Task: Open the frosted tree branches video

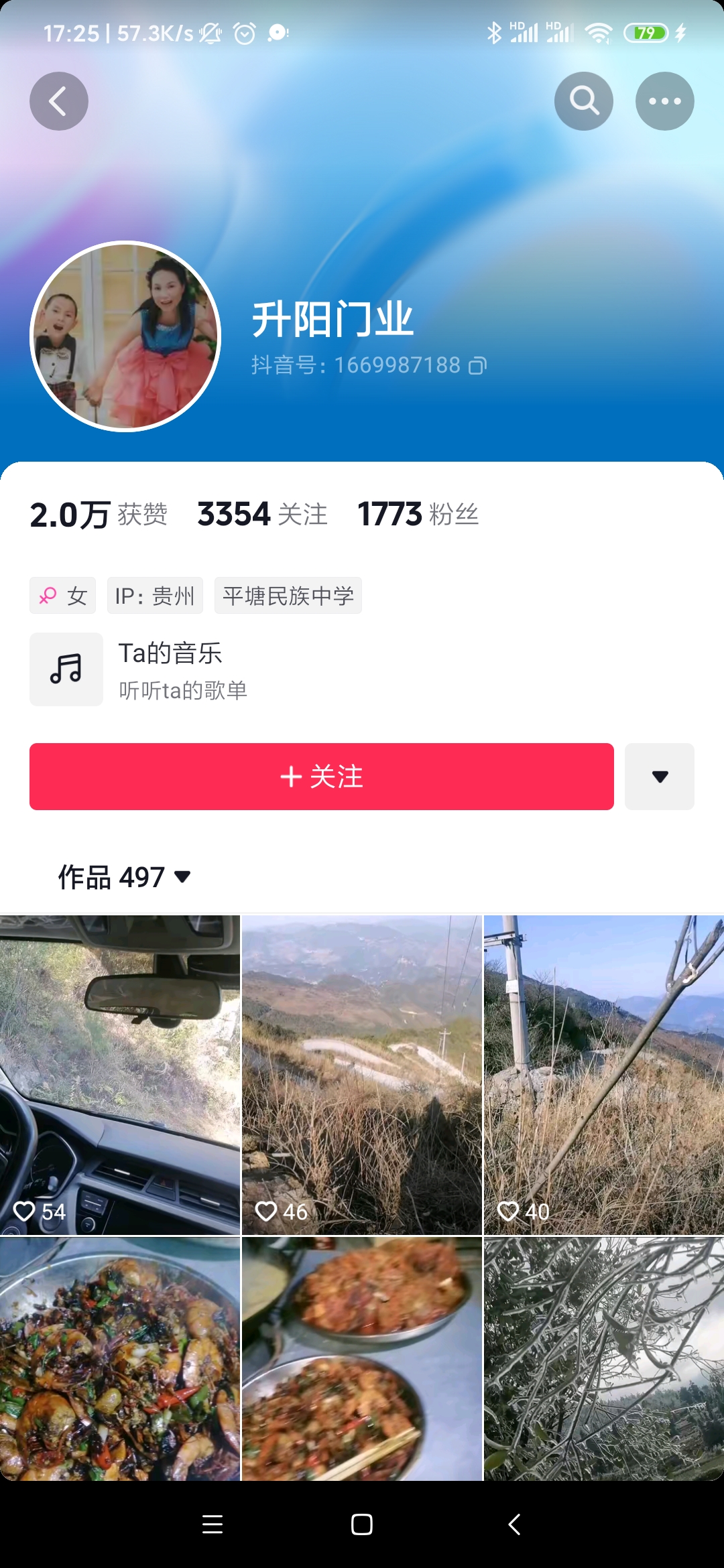Action: pyautogui.click(x=604, y=1358)
